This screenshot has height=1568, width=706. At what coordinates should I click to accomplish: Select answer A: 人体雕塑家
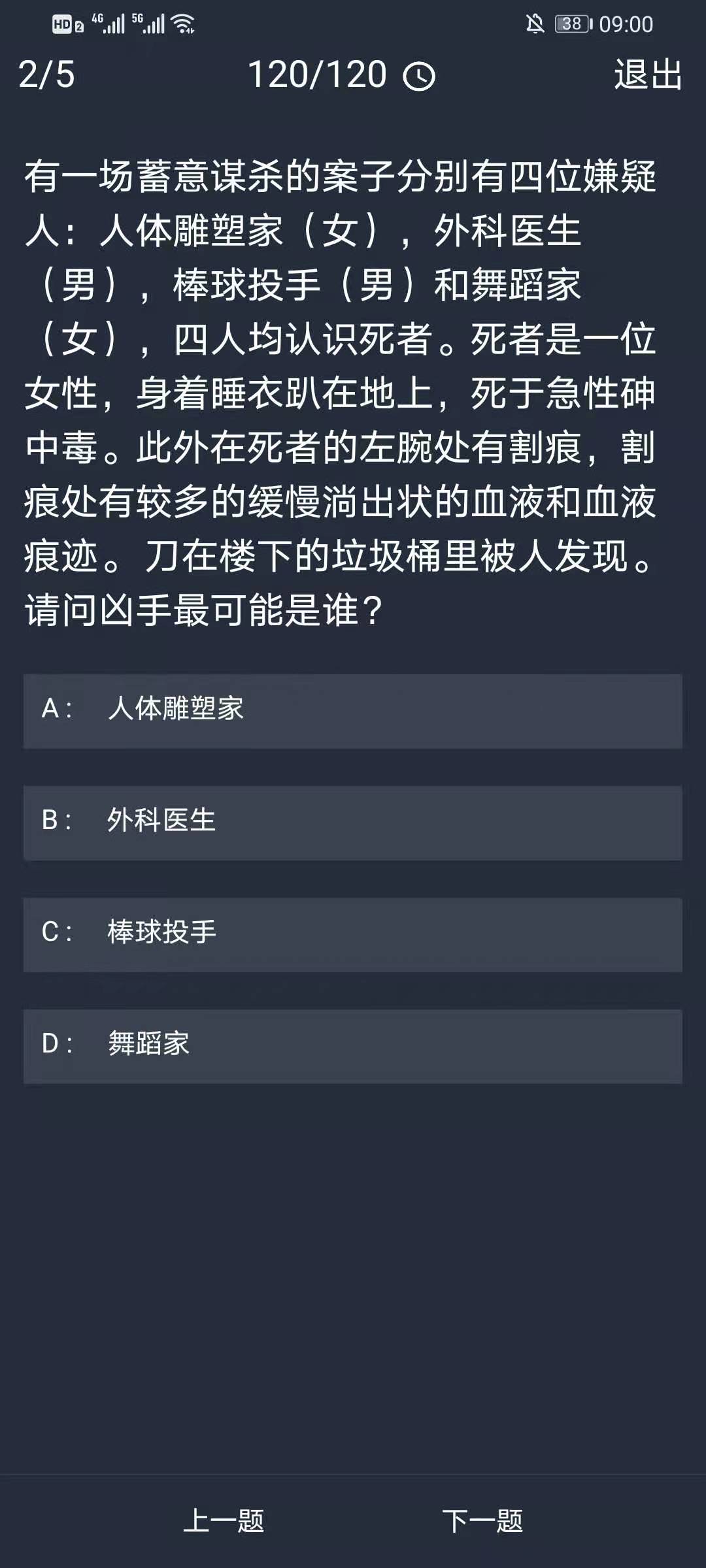click(353, 711)
